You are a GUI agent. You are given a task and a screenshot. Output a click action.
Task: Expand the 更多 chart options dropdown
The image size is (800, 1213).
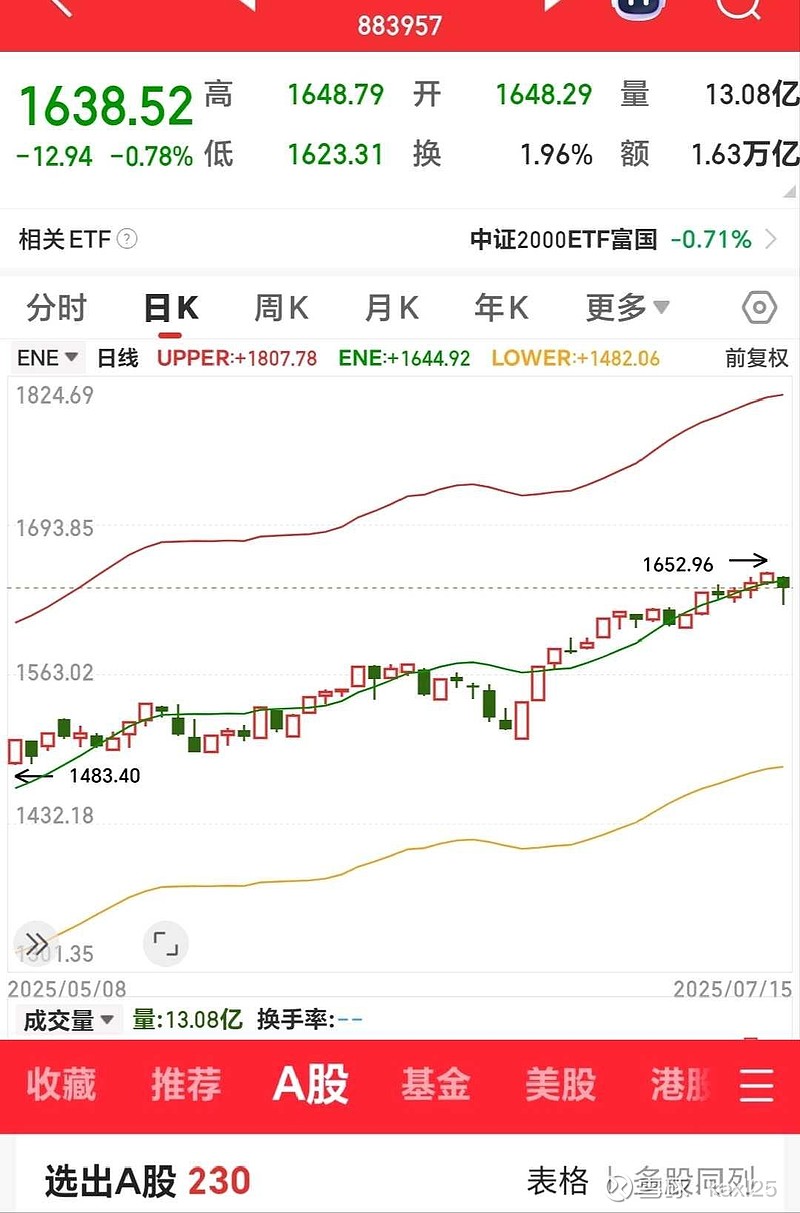[624, 308]
